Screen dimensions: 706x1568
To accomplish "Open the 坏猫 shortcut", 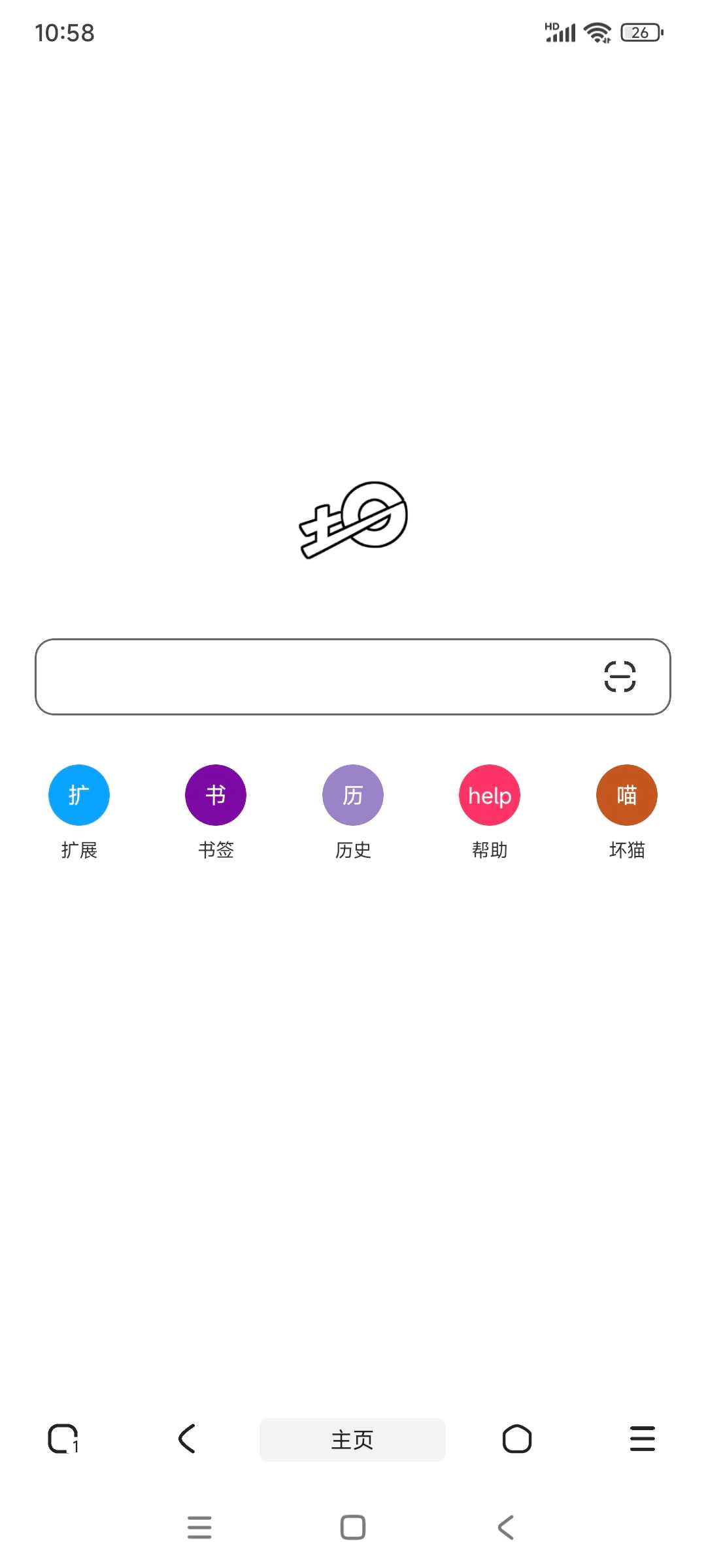I will [626, 794].
